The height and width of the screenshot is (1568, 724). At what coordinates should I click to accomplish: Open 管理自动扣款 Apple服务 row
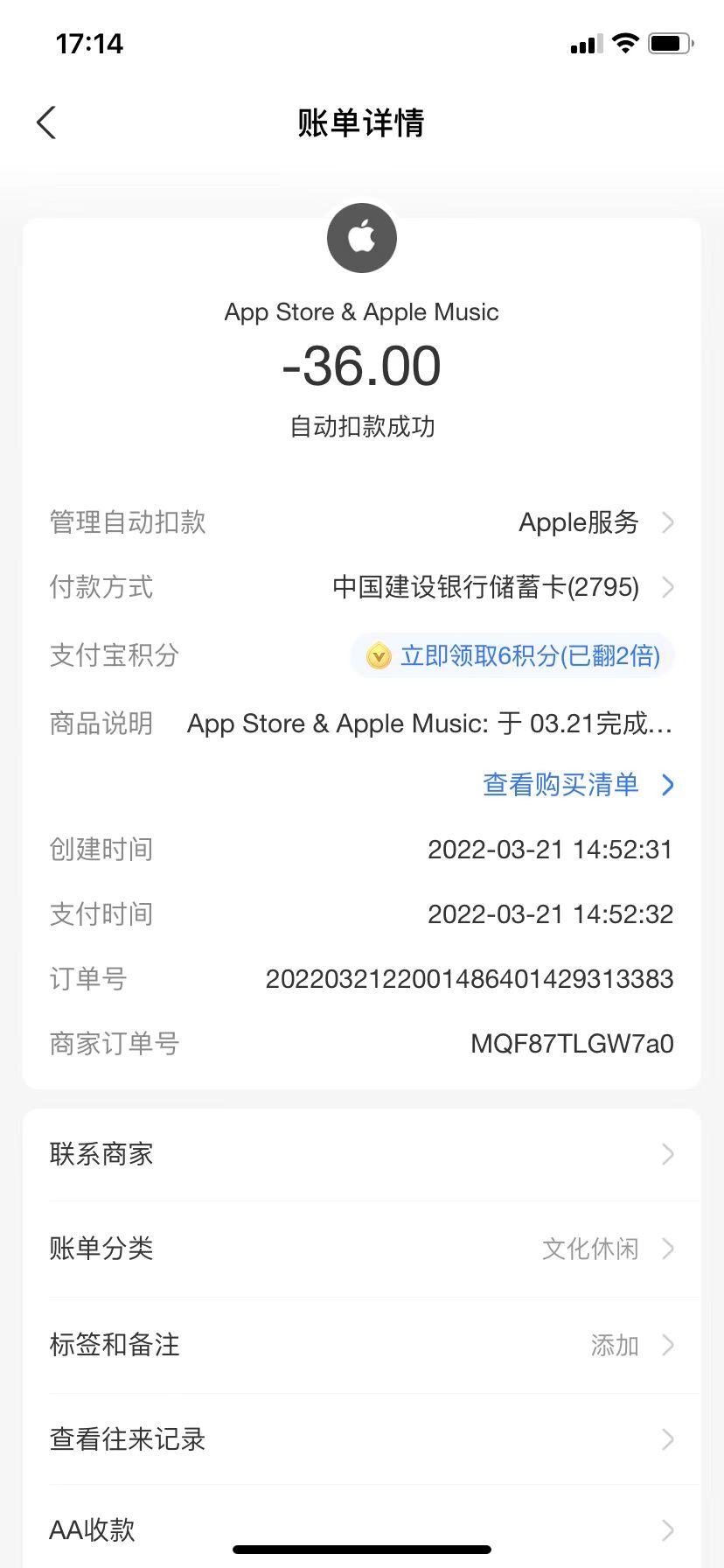[362, 522]
